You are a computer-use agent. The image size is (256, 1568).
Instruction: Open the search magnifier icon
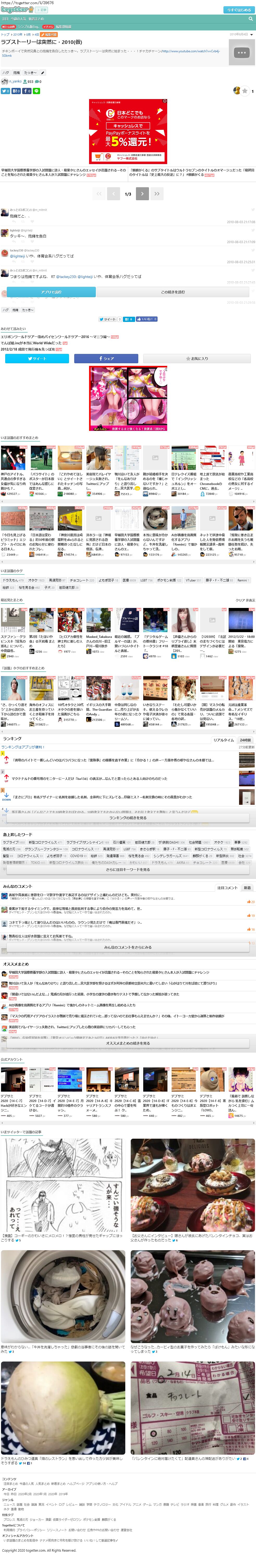[x=250, y=18]
